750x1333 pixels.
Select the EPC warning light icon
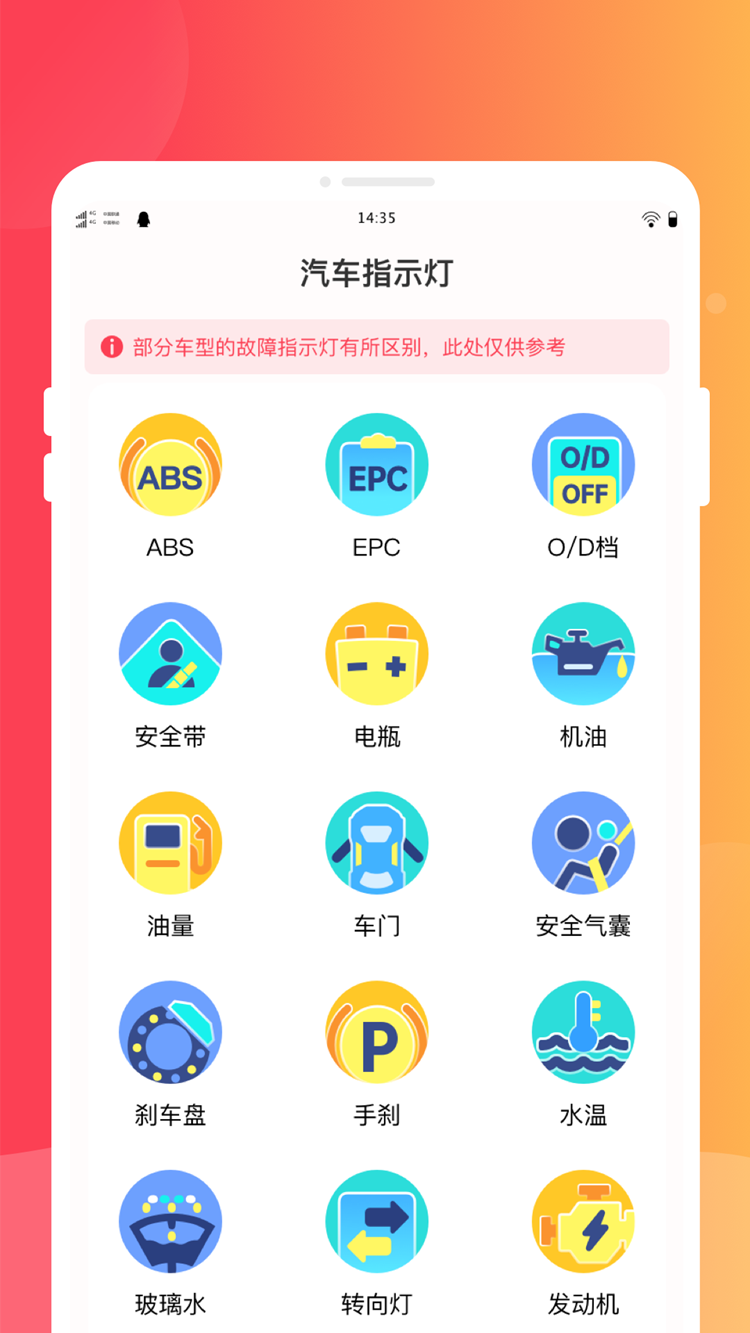pos(377,465)
